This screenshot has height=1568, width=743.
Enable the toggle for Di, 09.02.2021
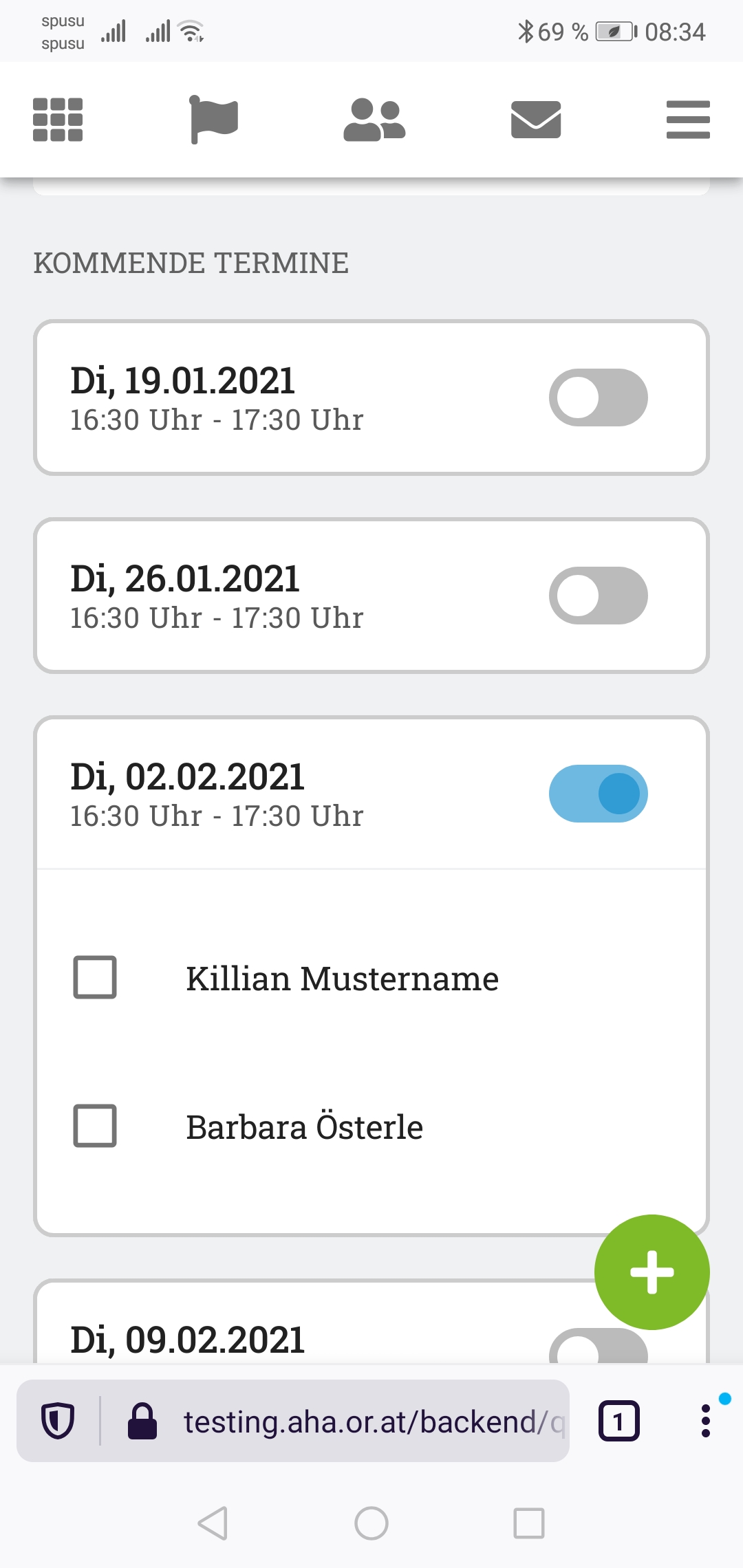click(599, 1347)
